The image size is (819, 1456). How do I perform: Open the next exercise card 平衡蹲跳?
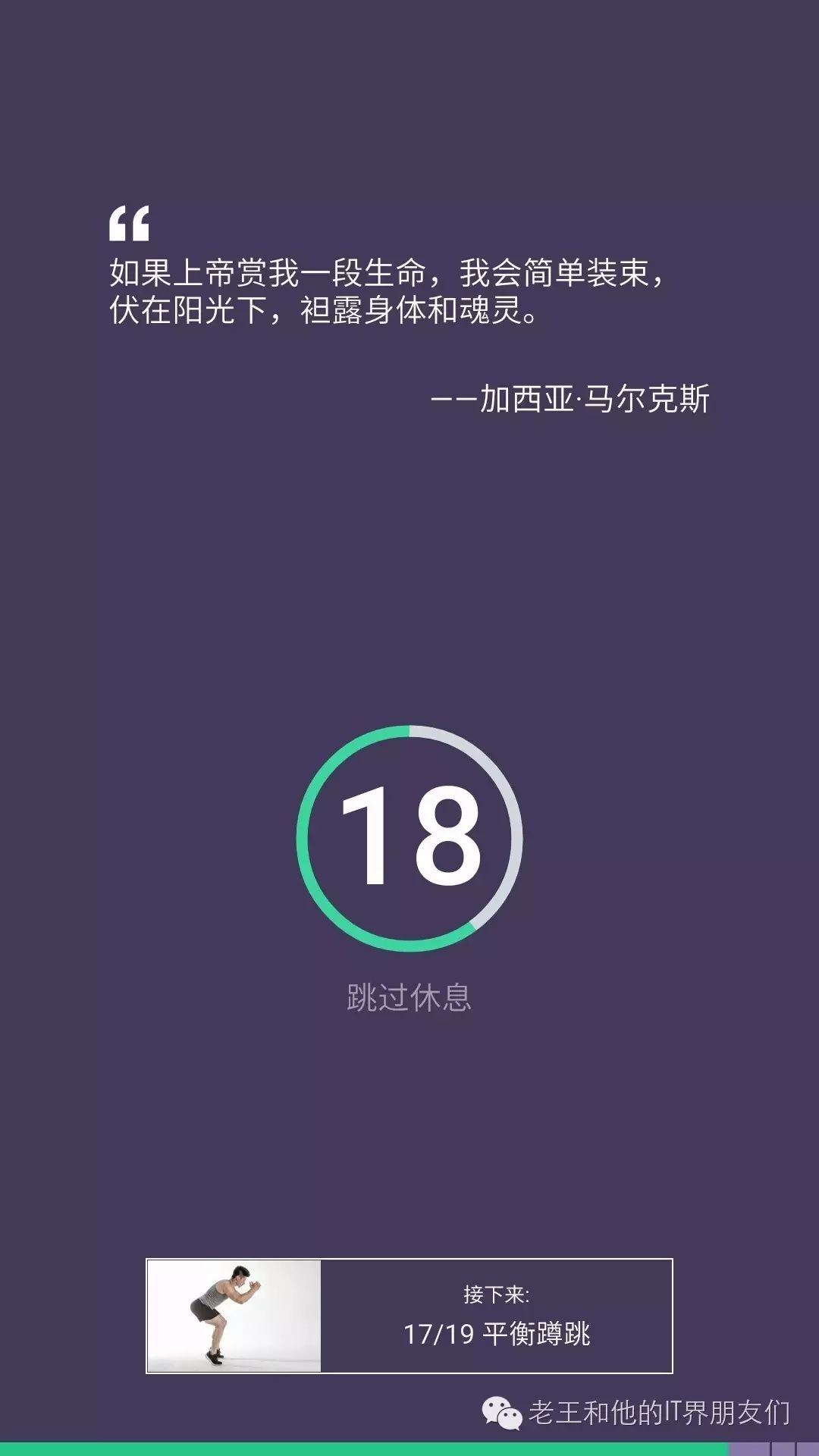tap(409, 1316)
